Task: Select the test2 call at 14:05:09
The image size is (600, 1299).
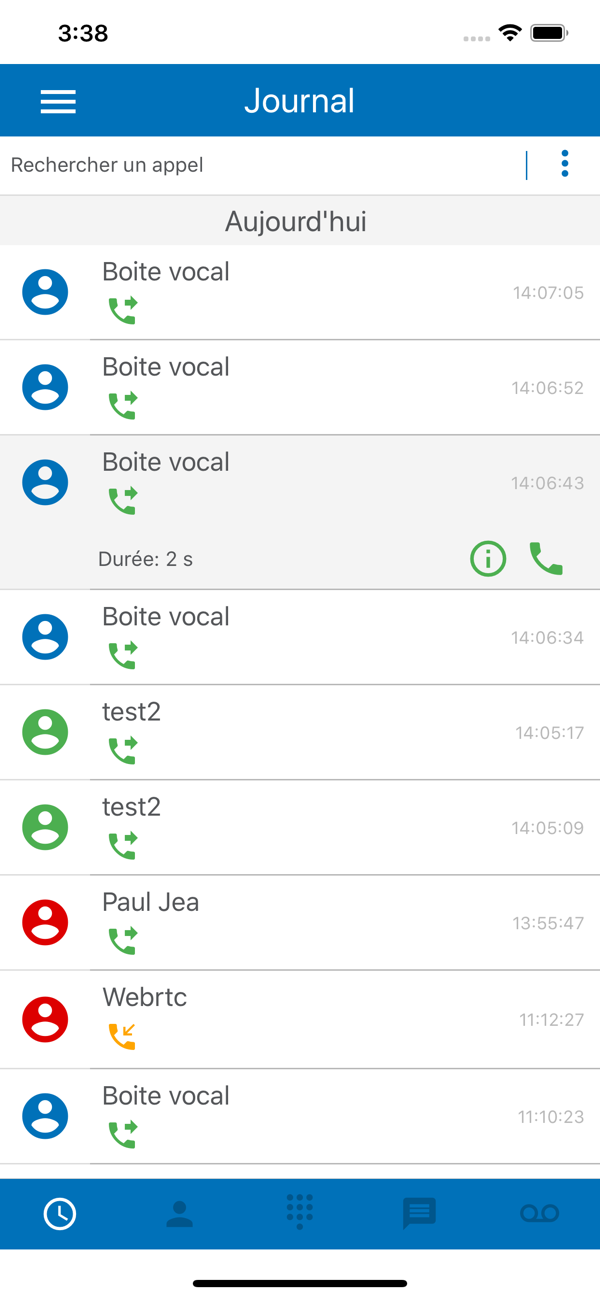Action: [300, 827]
